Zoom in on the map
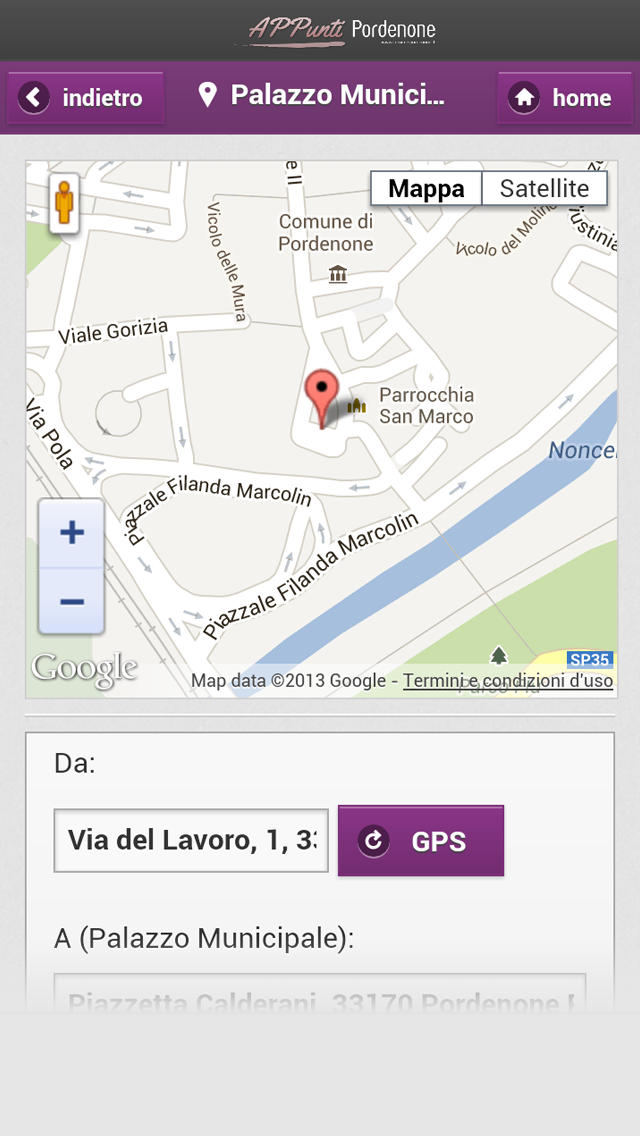This screenshot has width=640, height=1136. coord(71,533)
